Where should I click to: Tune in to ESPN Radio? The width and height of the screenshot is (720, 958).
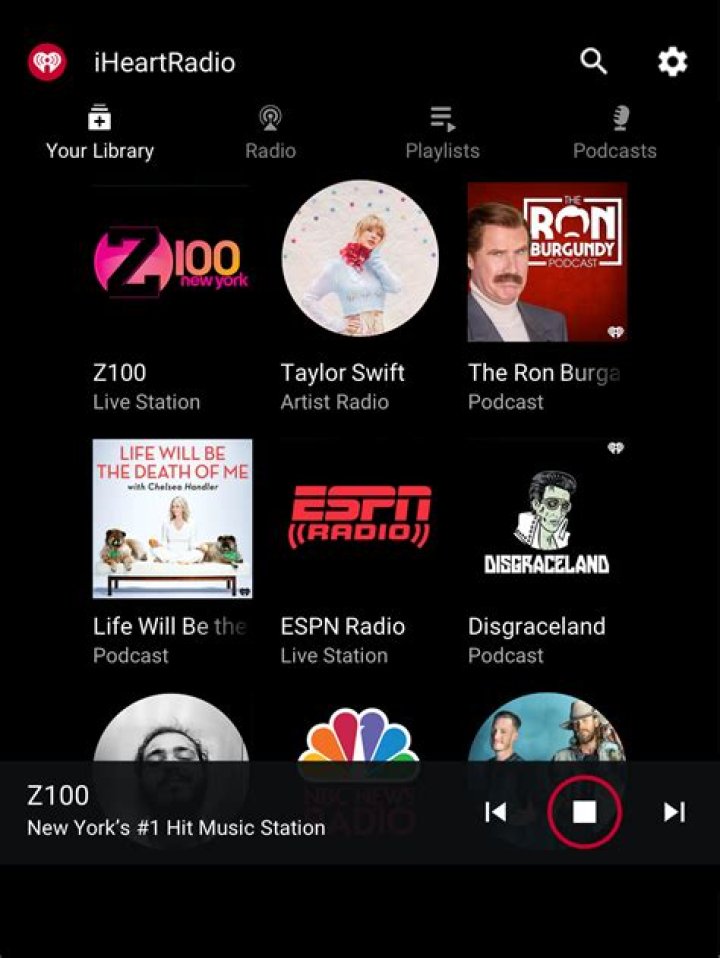point(360,518)
